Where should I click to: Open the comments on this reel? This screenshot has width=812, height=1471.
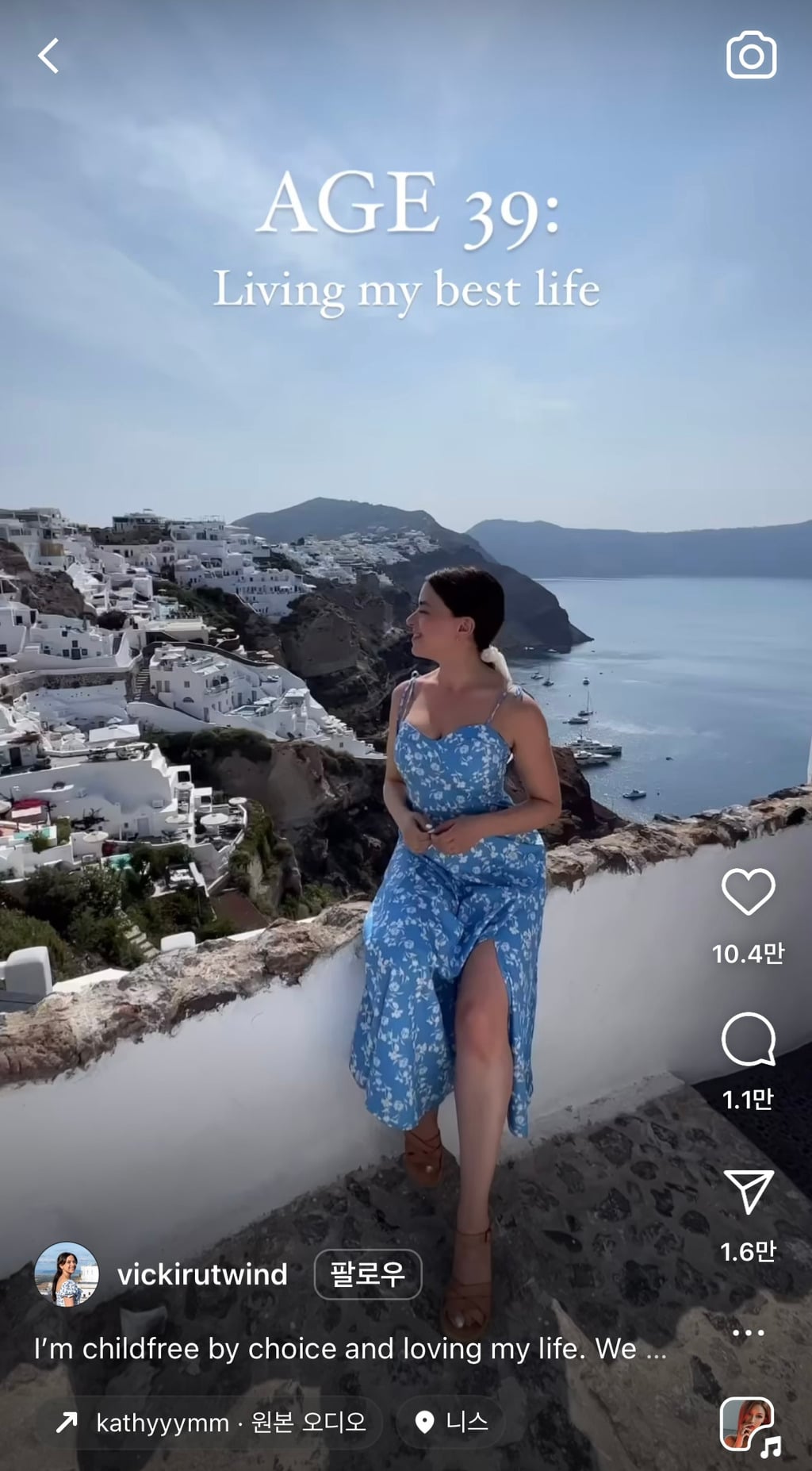[x=748, y=1039]
